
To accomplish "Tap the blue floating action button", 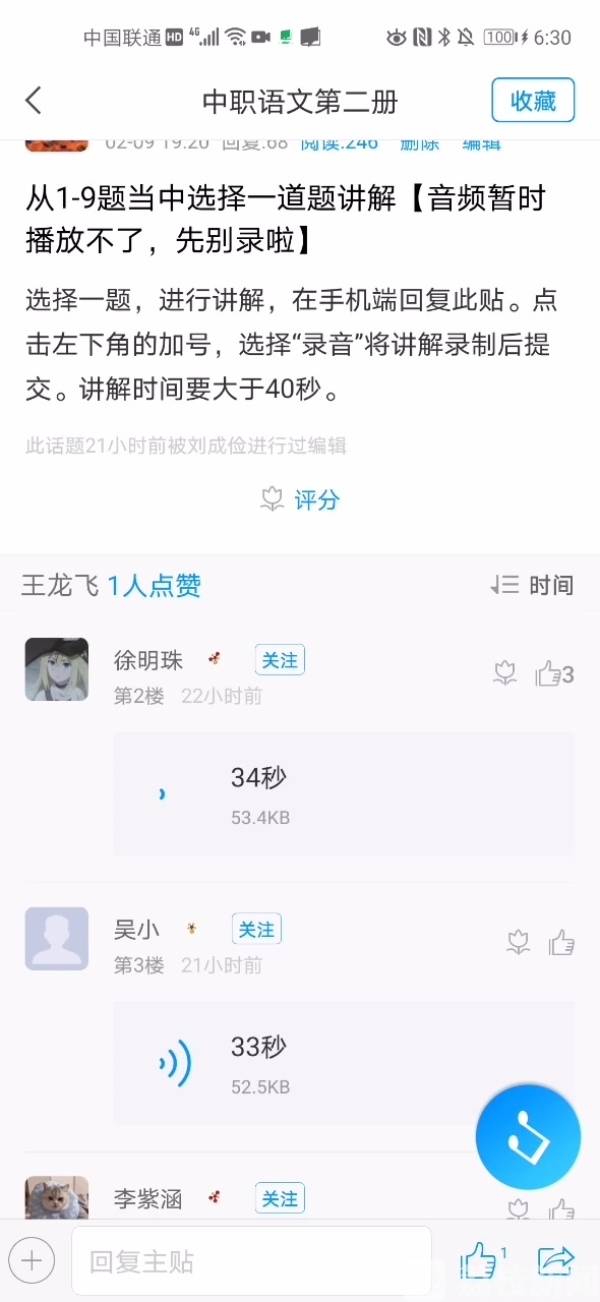I will [528, 1137].
